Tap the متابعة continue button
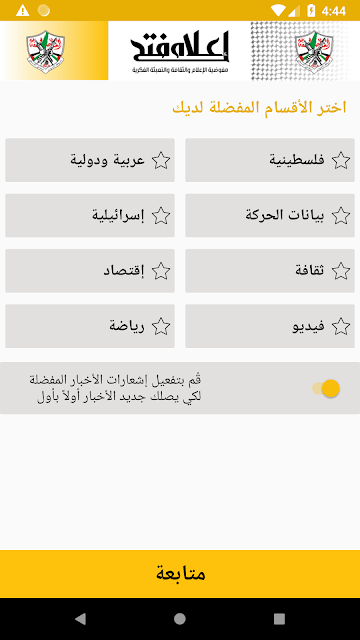The width and height of the screenshot is (360, 640). (x=180, y=574)
